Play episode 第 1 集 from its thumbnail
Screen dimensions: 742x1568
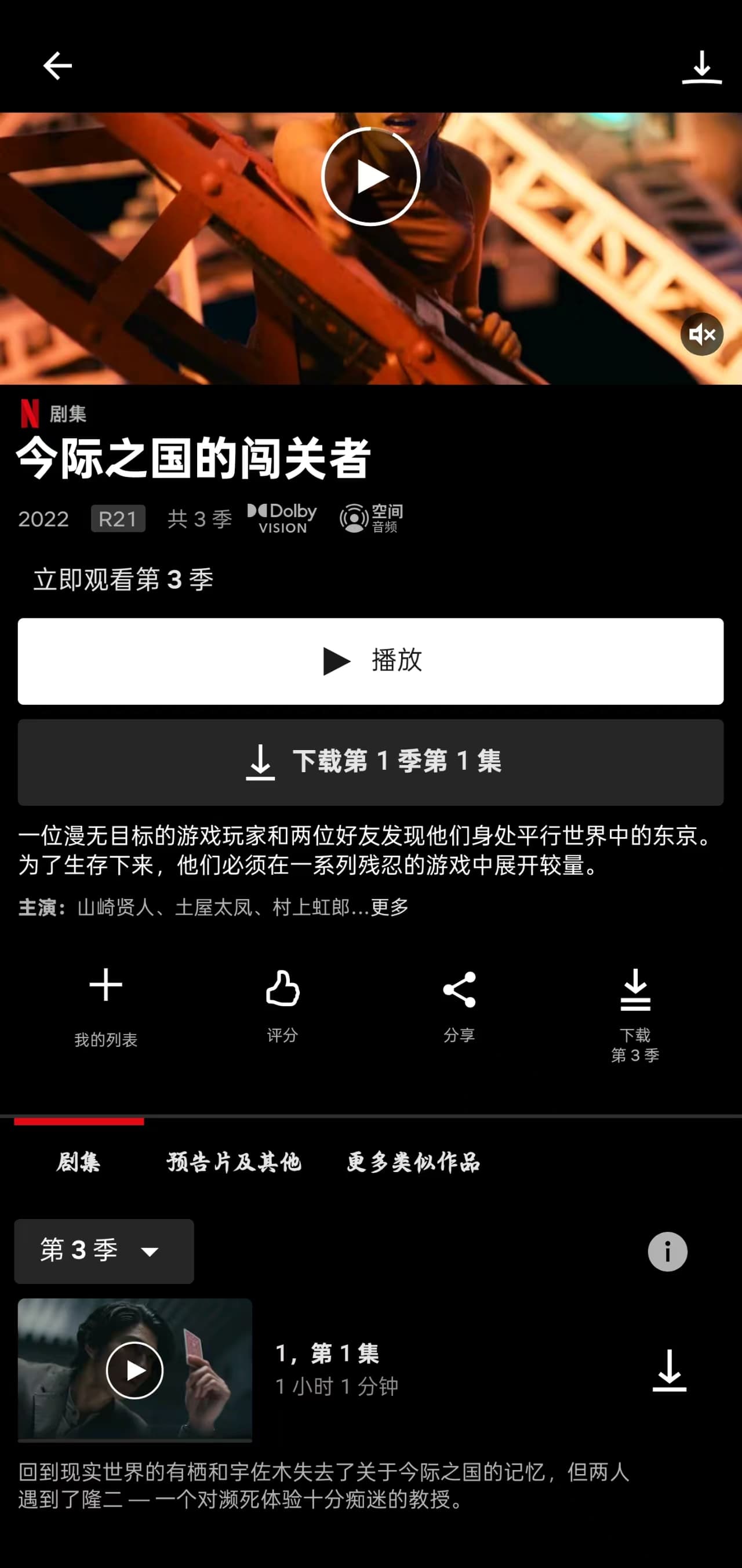[134, 1370]
